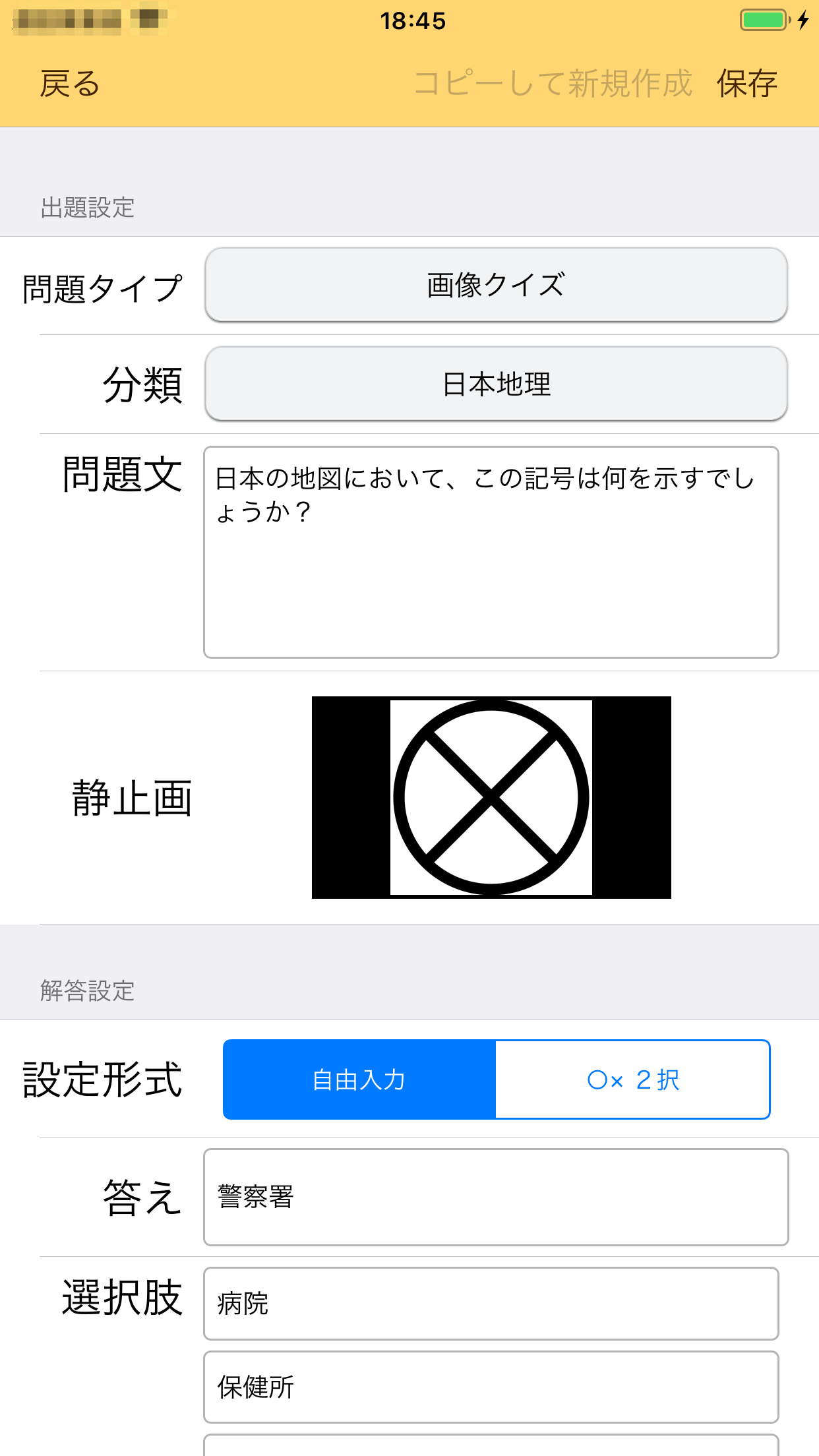Tap 戻る to go back

[x=69, y=84]
